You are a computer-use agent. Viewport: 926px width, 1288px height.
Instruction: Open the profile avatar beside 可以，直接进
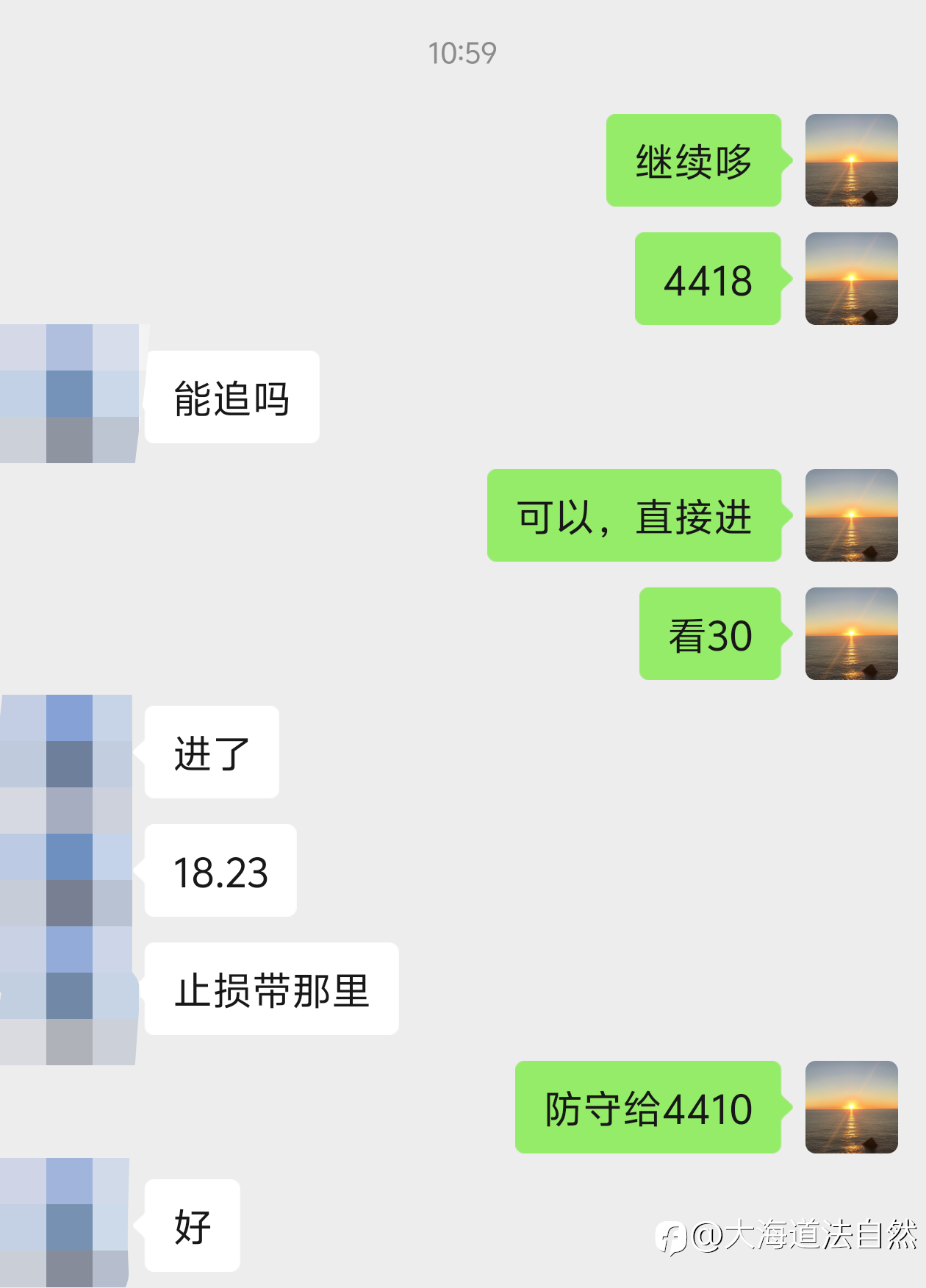pos(851,515)
